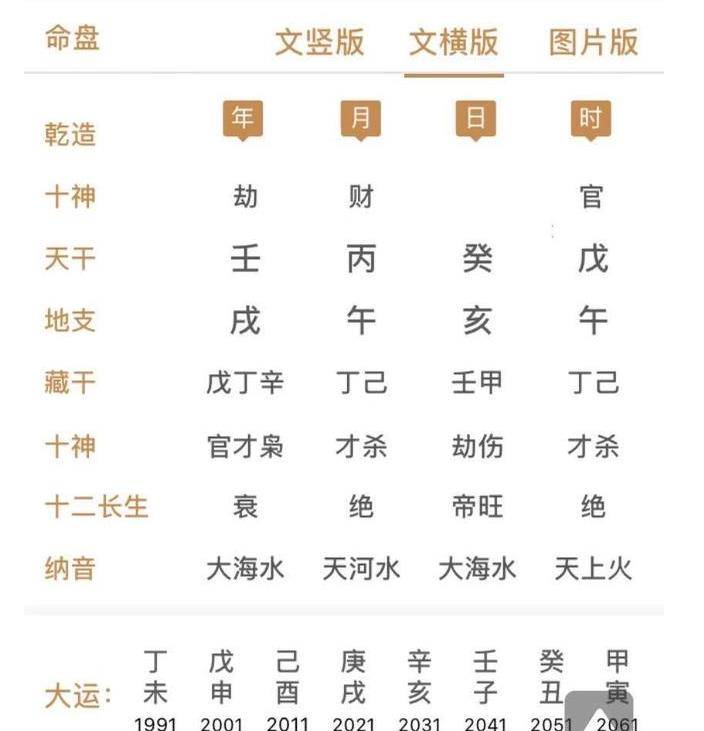Viewport: 704px width, 731px height.
Task: Select the 丁未 1991 大运 column
Action: click(x=155, y=689)
